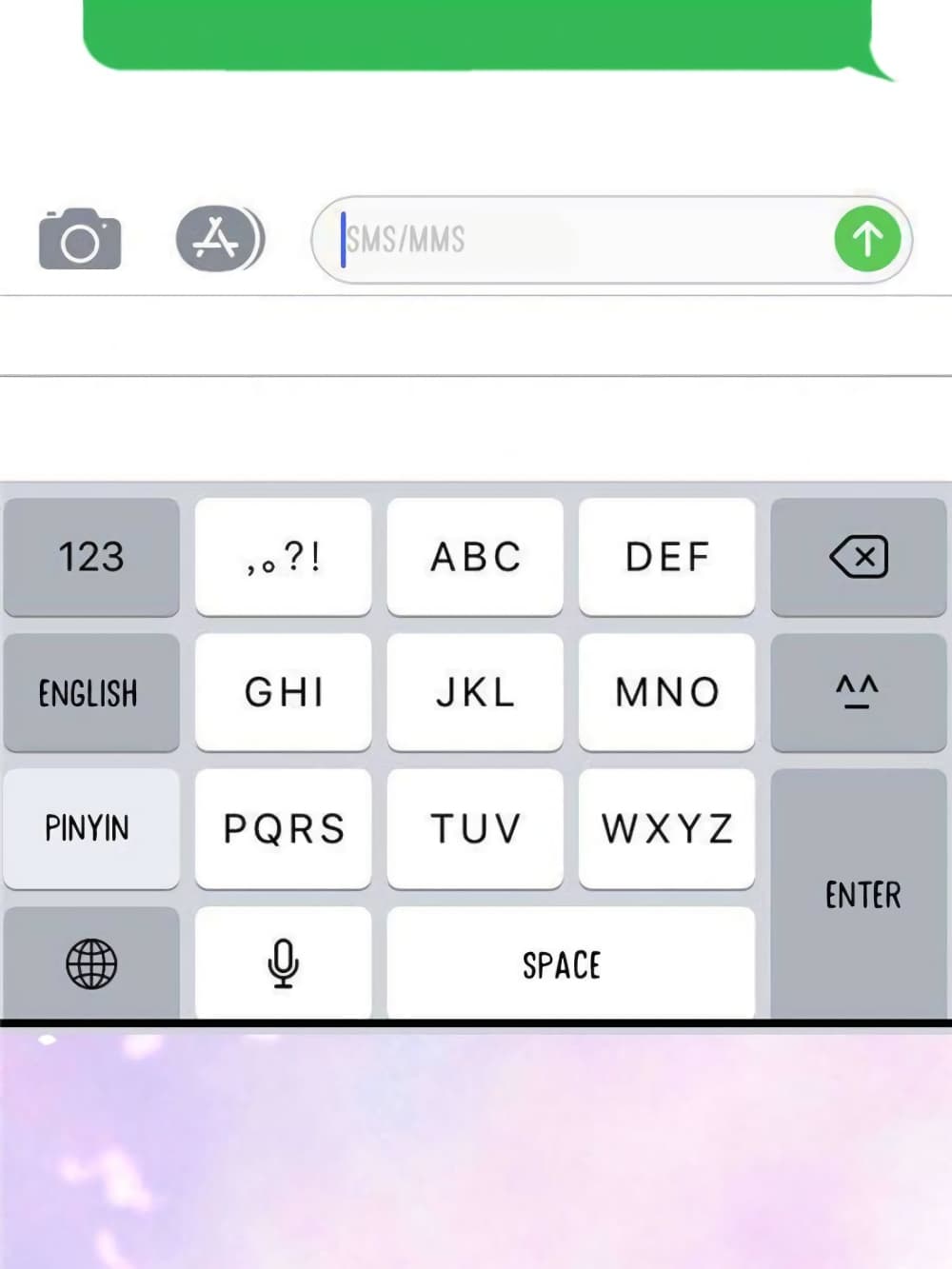Tap the GHI key

click(x=283, y=692)
